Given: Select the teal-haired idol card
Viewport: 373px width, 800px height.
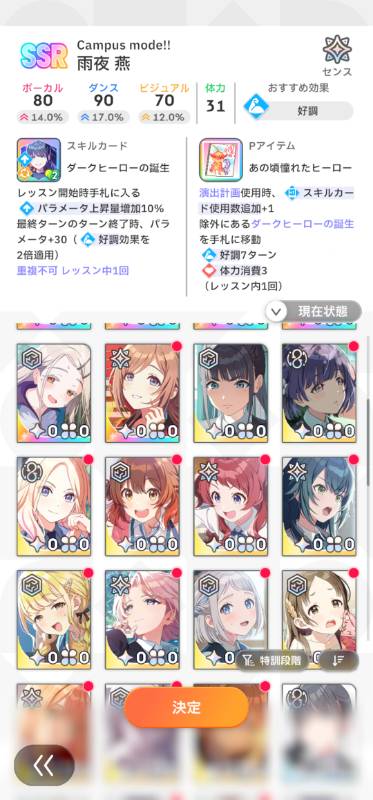Looking at the screenshot, I should click(319, 506).
